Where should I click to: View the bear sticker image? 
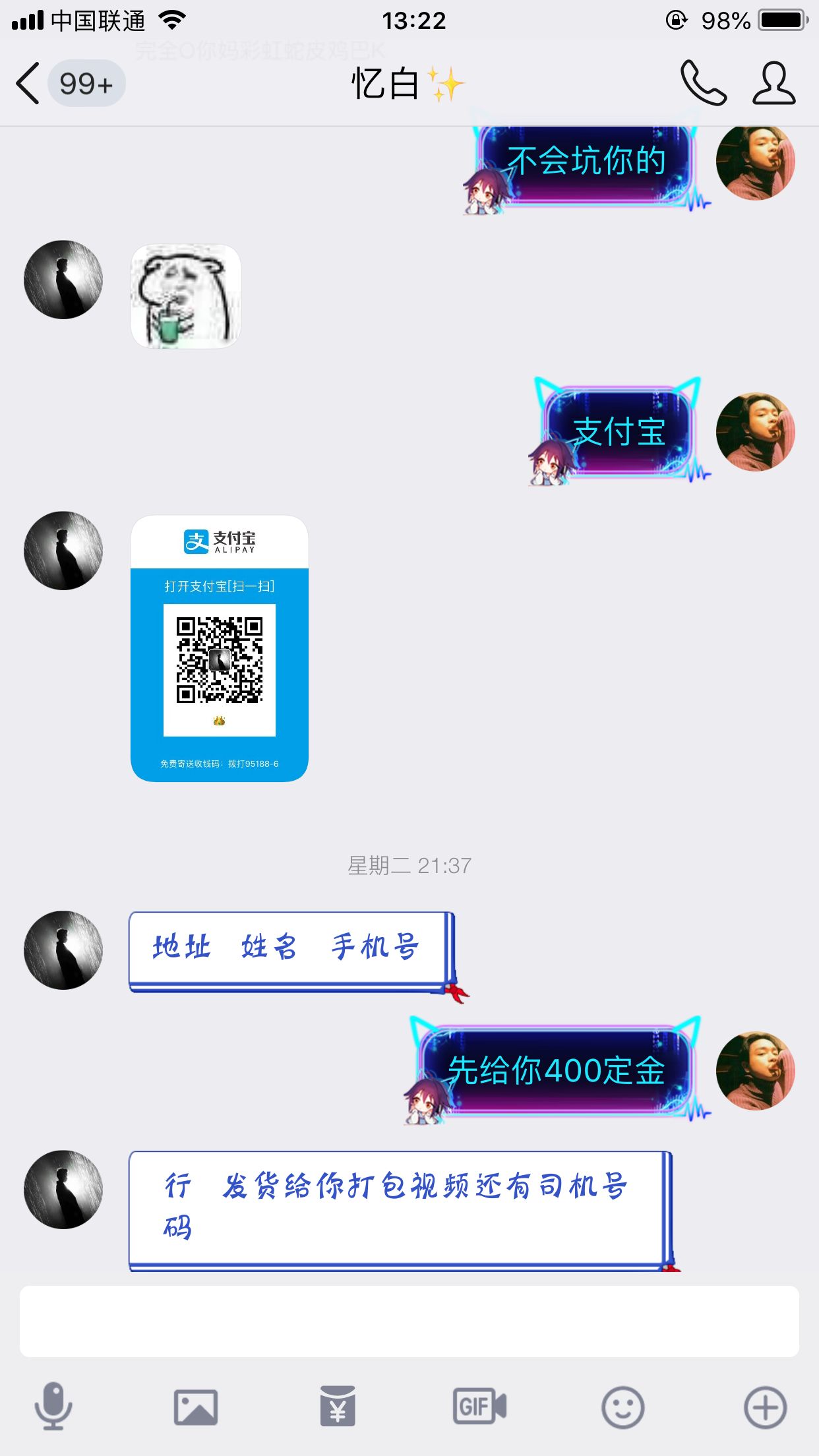[186, 296]
